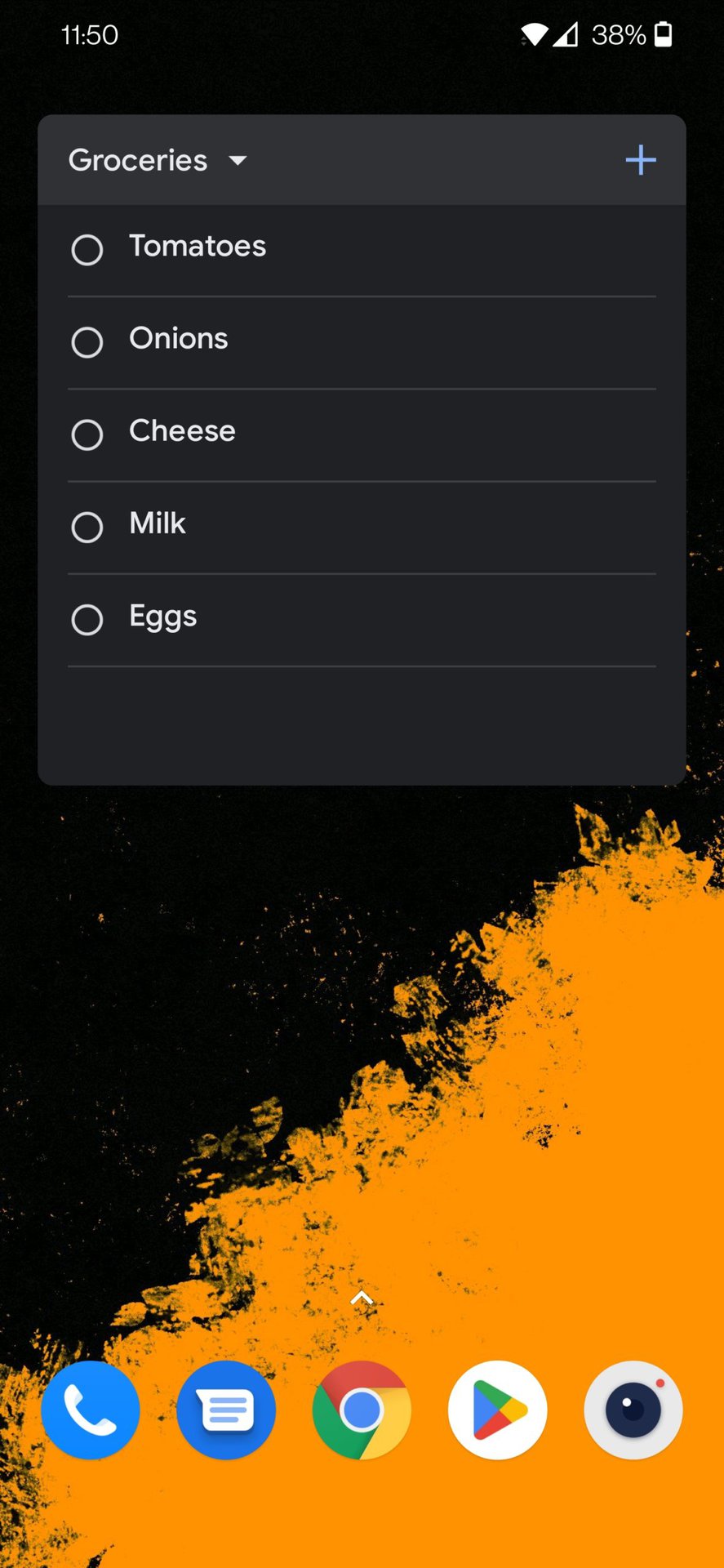The height and width of the screenshot is (1568, 724).
Task: Open Chrome browser
Action: point(362,1410)
